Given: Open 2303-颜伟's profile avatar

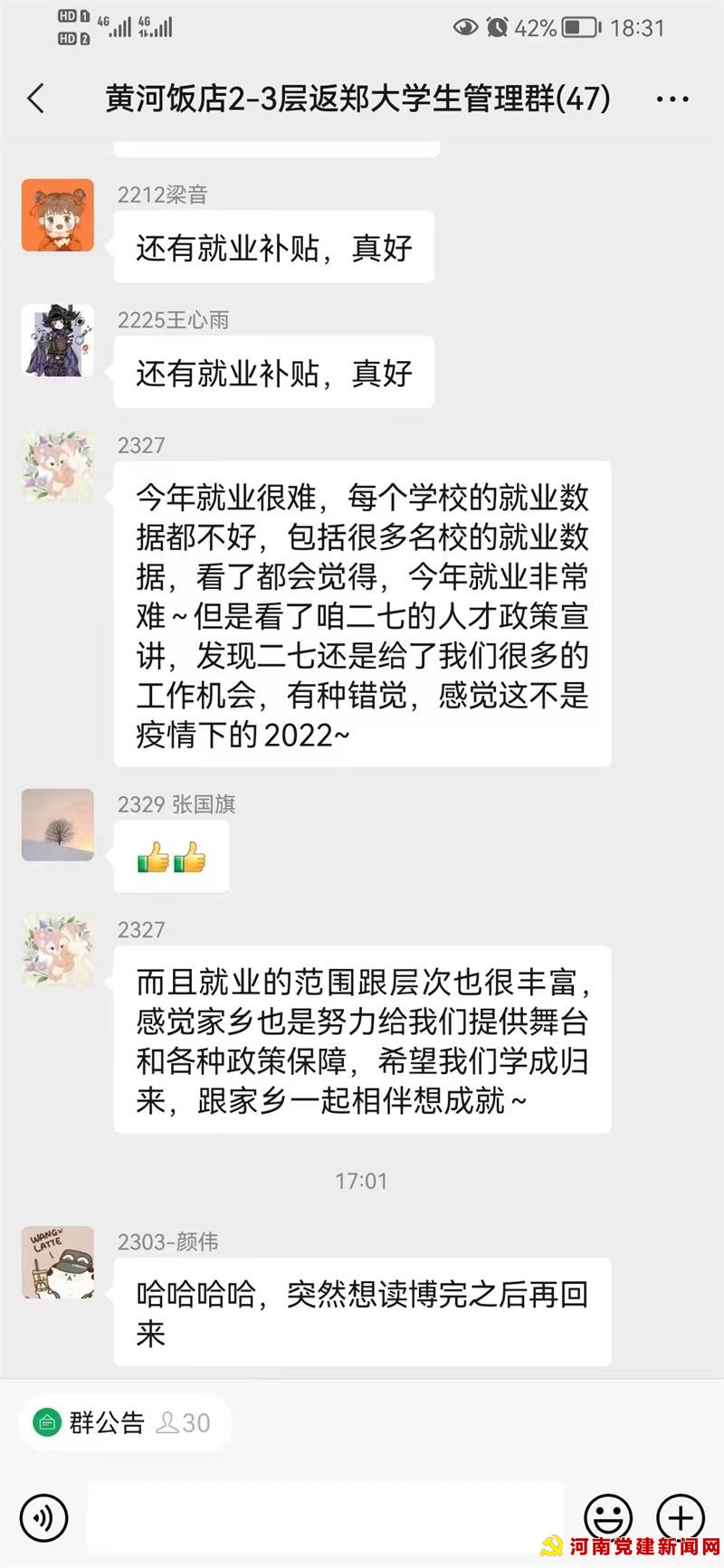Looking at the screenshot, I should click(x=58, y=1262).
